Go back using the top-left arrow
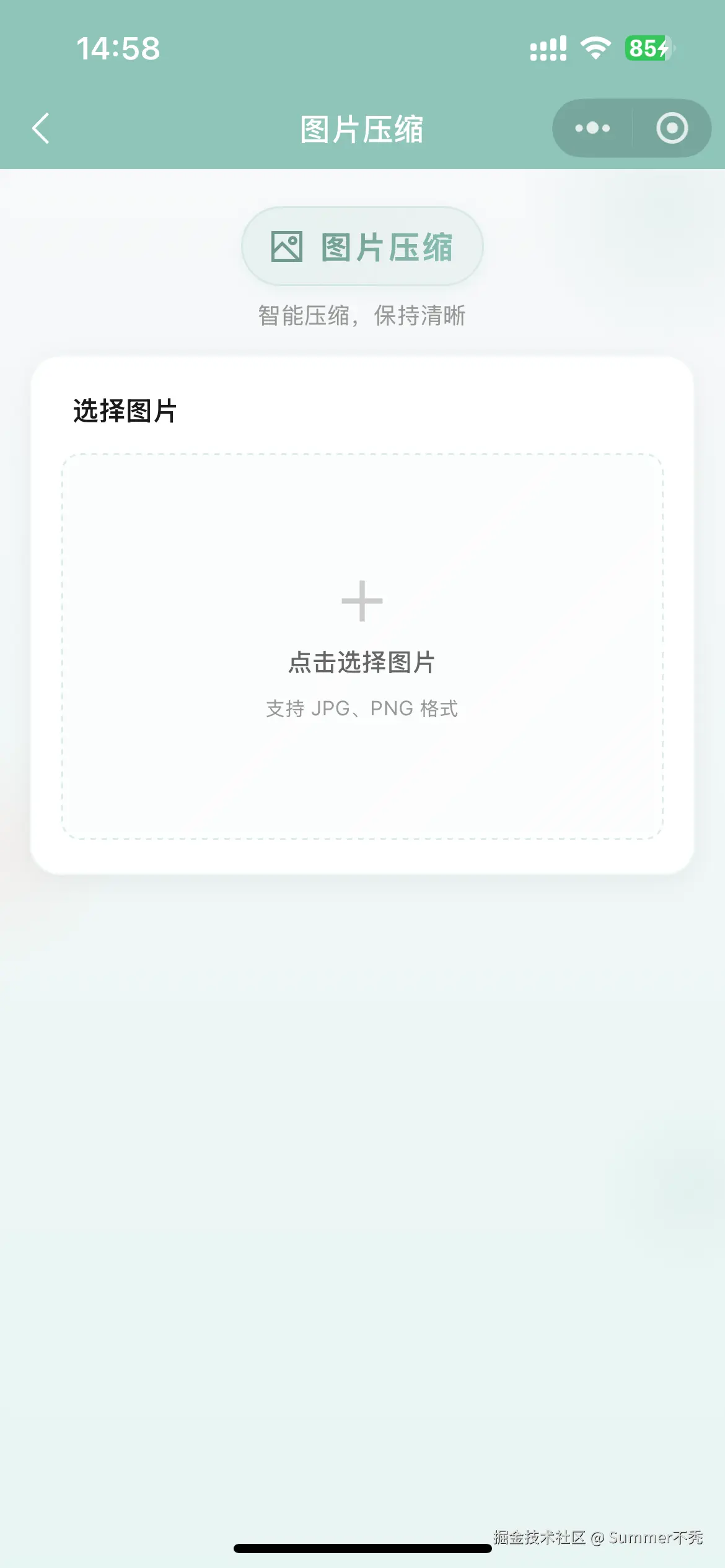Screen dimensions: 725x1568 (41, 129)
